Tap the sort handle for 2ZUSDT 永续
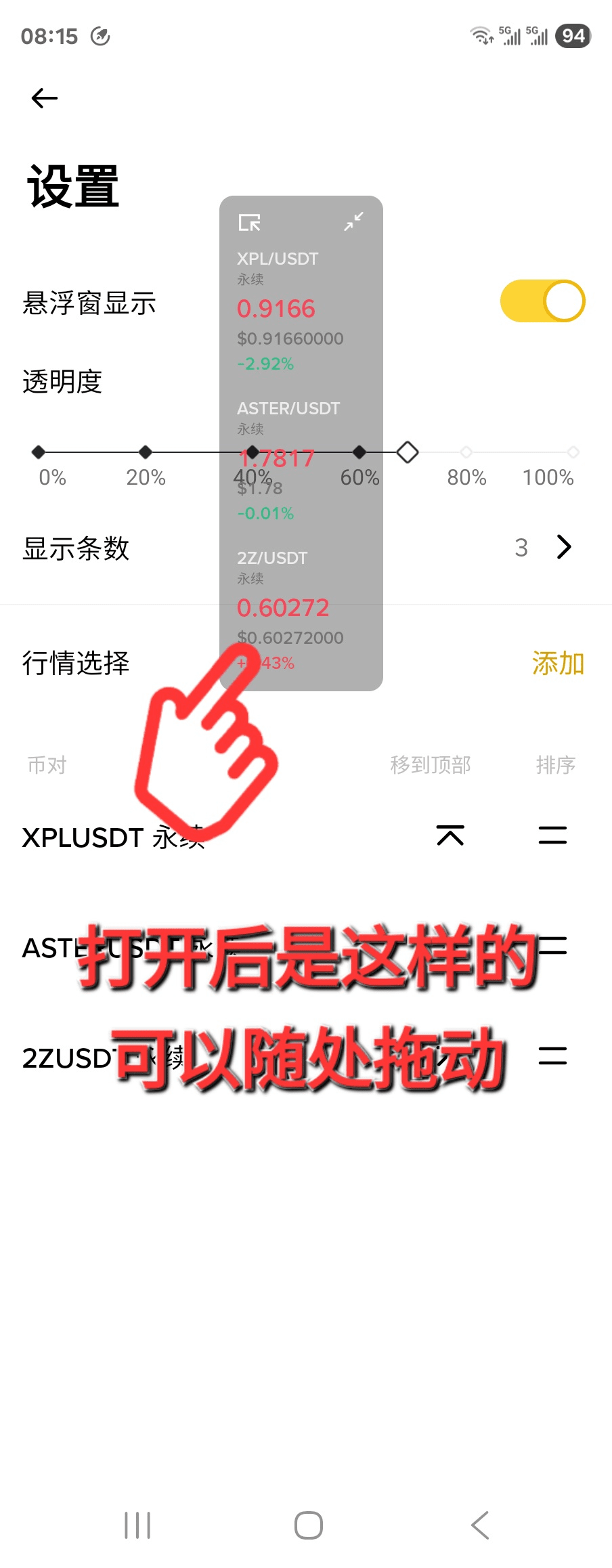 pos(552,1056)
